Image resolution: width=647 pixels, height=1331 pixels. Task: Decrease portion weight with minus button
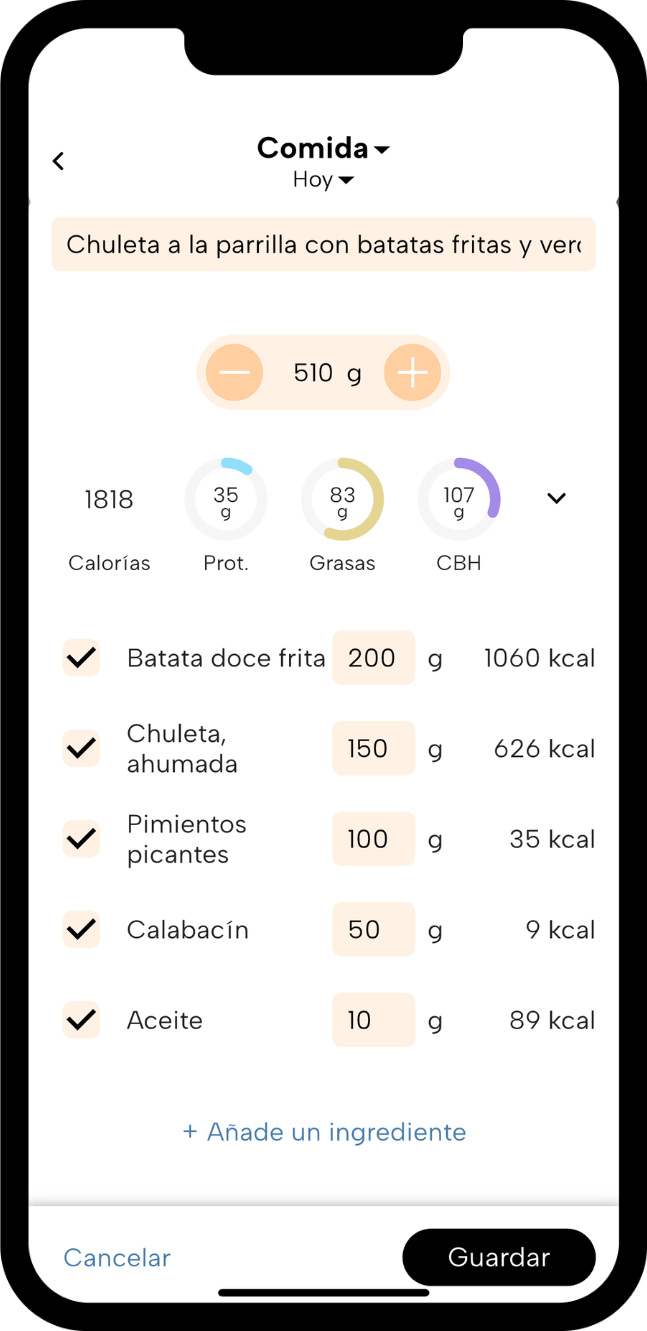click(x=235, y=373)
